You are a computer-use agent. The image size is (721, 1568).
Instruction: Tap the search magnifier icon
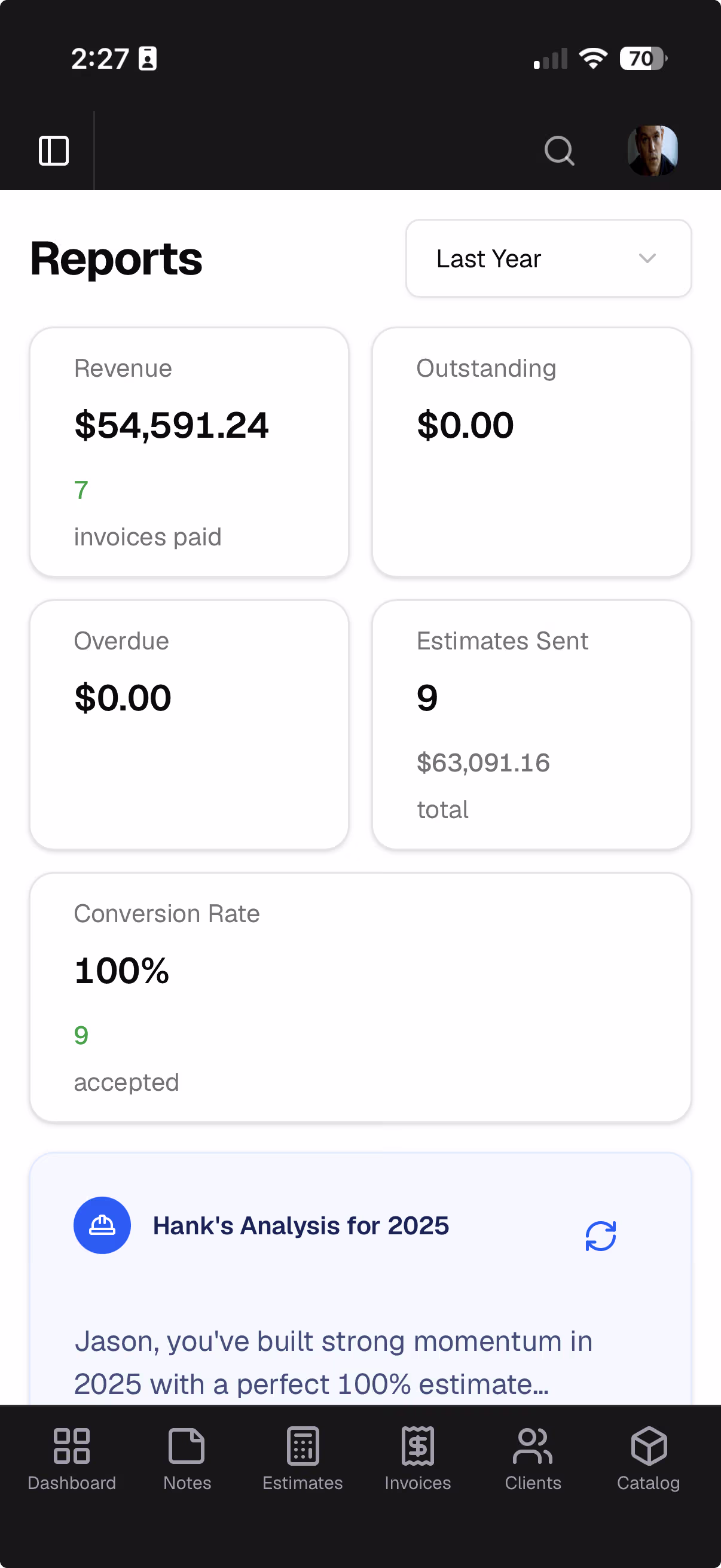coord(558,151)
